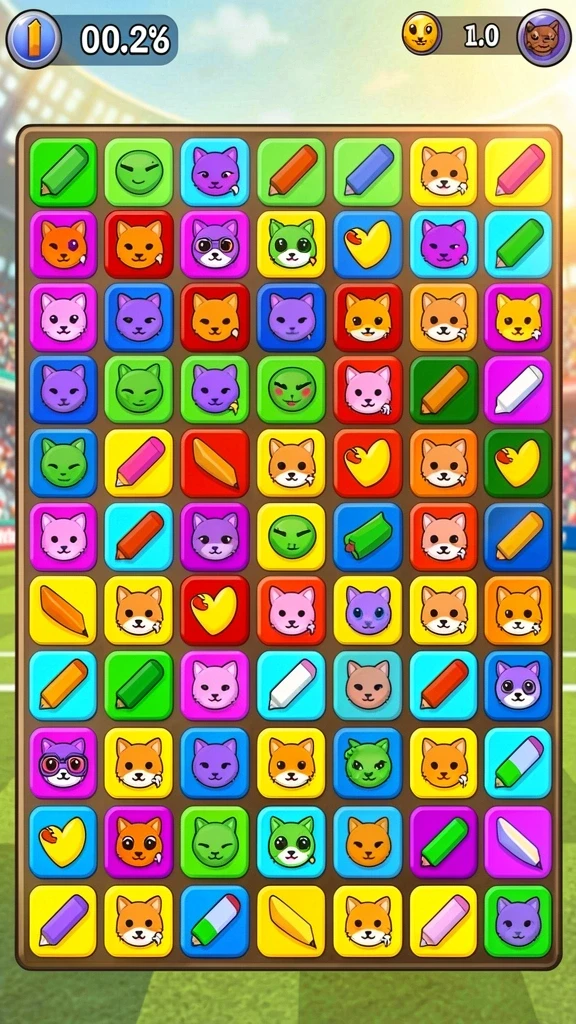Viewport: 576px width, 1024px height.
Task: Tap the orange pencil on dark green tile
Action: 443,390
